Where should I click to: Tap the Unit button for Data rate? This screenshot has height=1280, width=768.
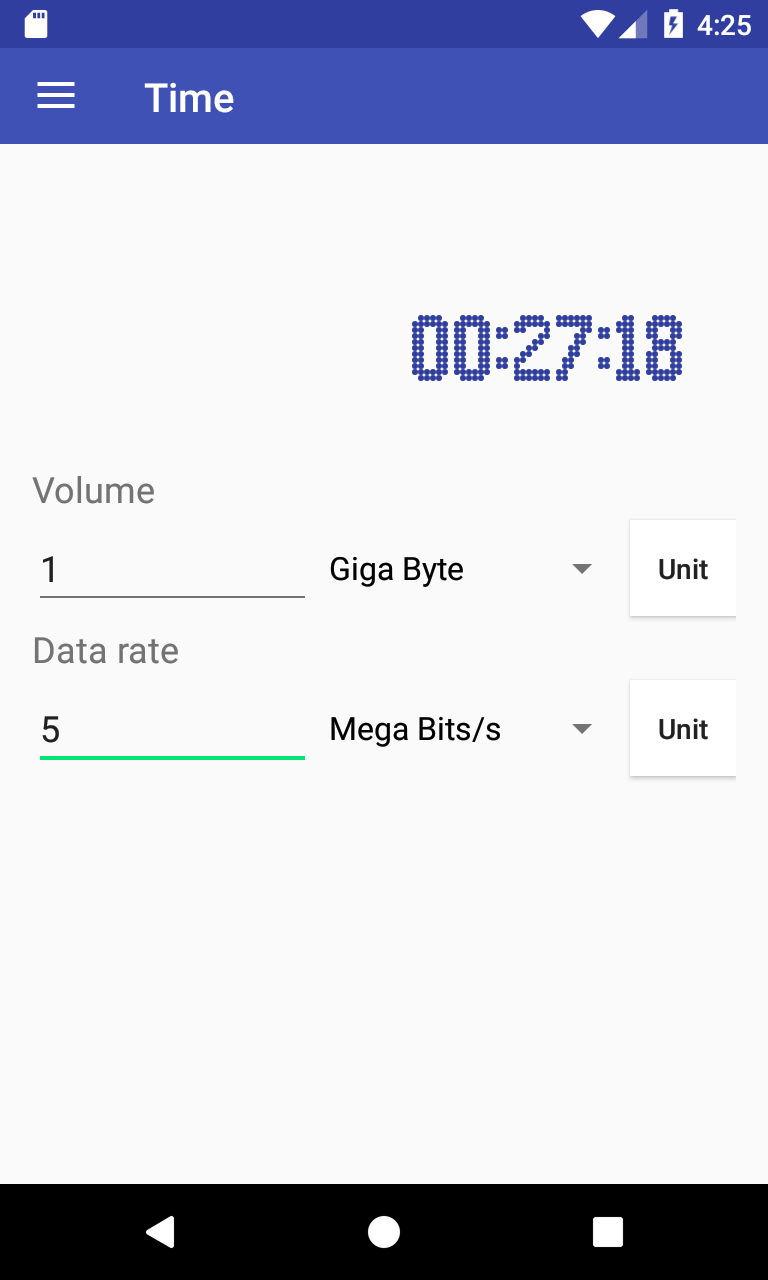pos(683,729)
